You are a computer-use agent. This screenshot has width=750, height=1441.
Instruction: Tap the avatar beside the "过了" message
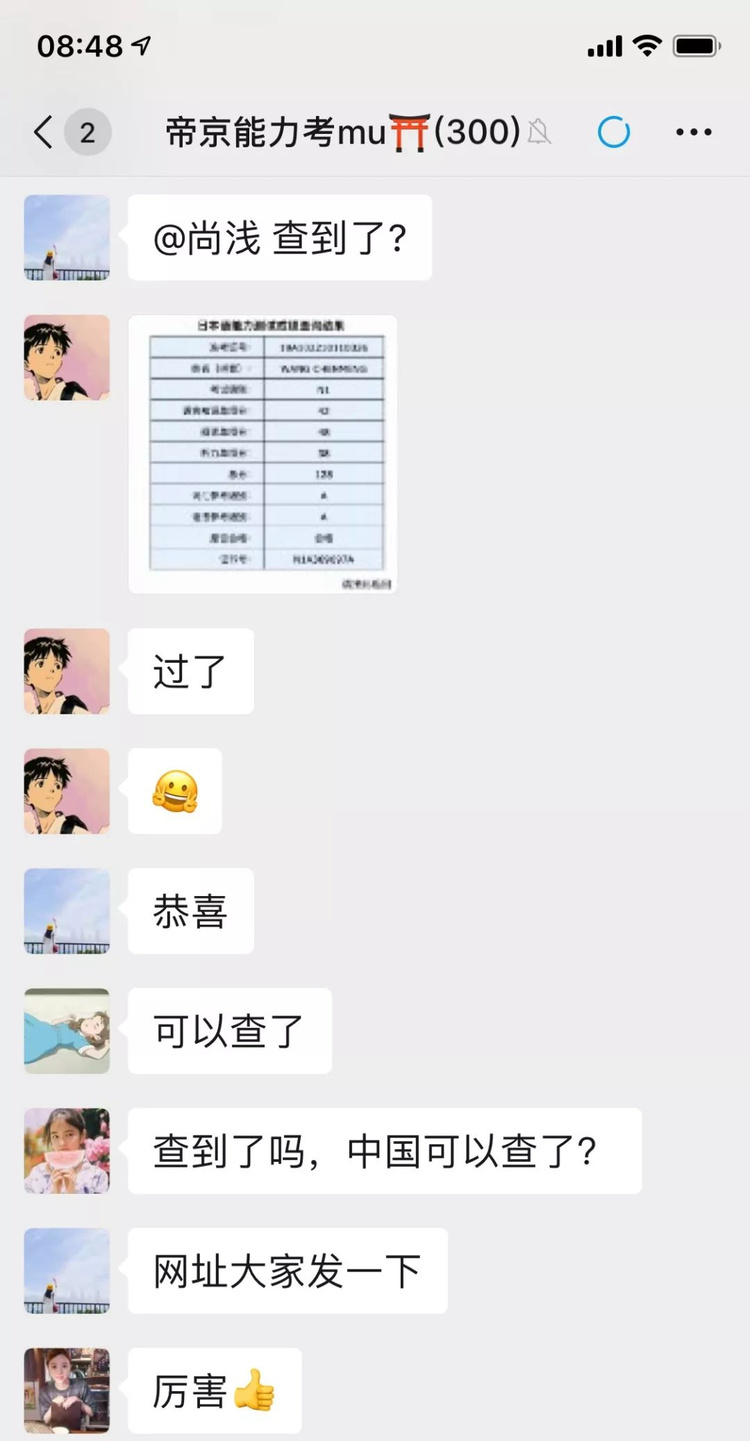tap(67, 671)
